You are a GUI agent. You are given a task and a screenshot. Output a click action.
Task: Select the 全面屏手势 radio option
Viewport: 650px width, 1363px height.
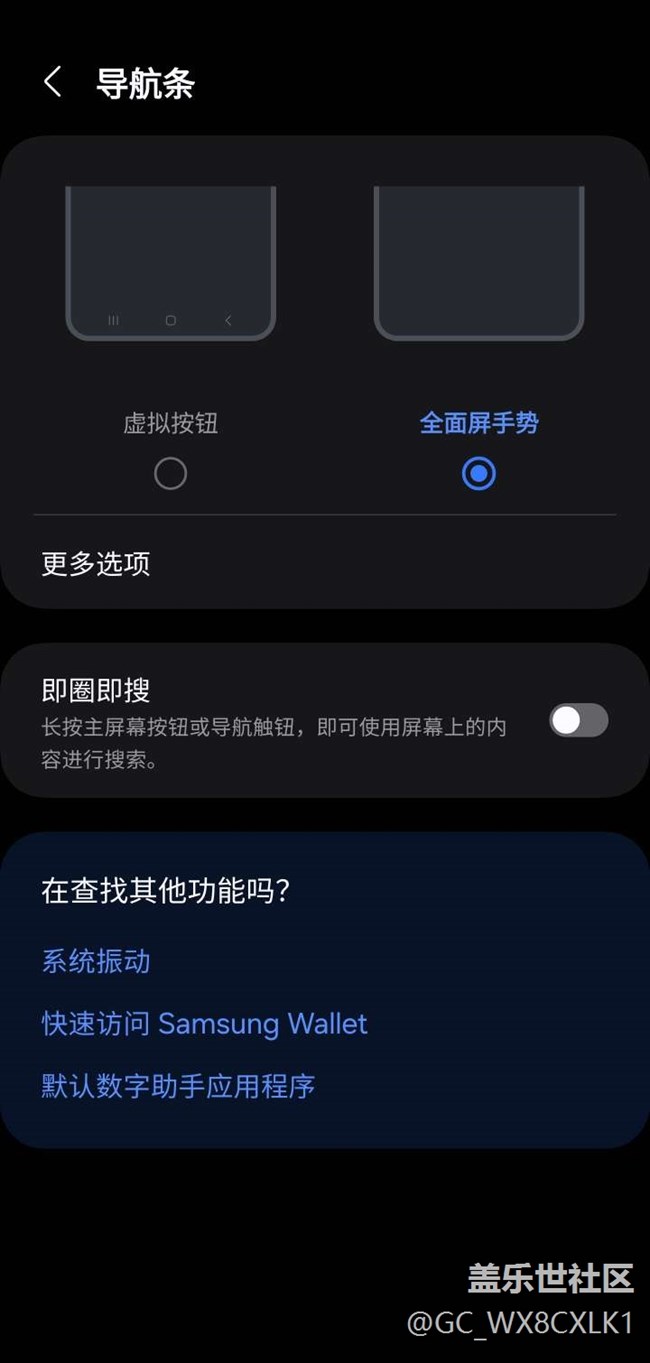(479, 473)
